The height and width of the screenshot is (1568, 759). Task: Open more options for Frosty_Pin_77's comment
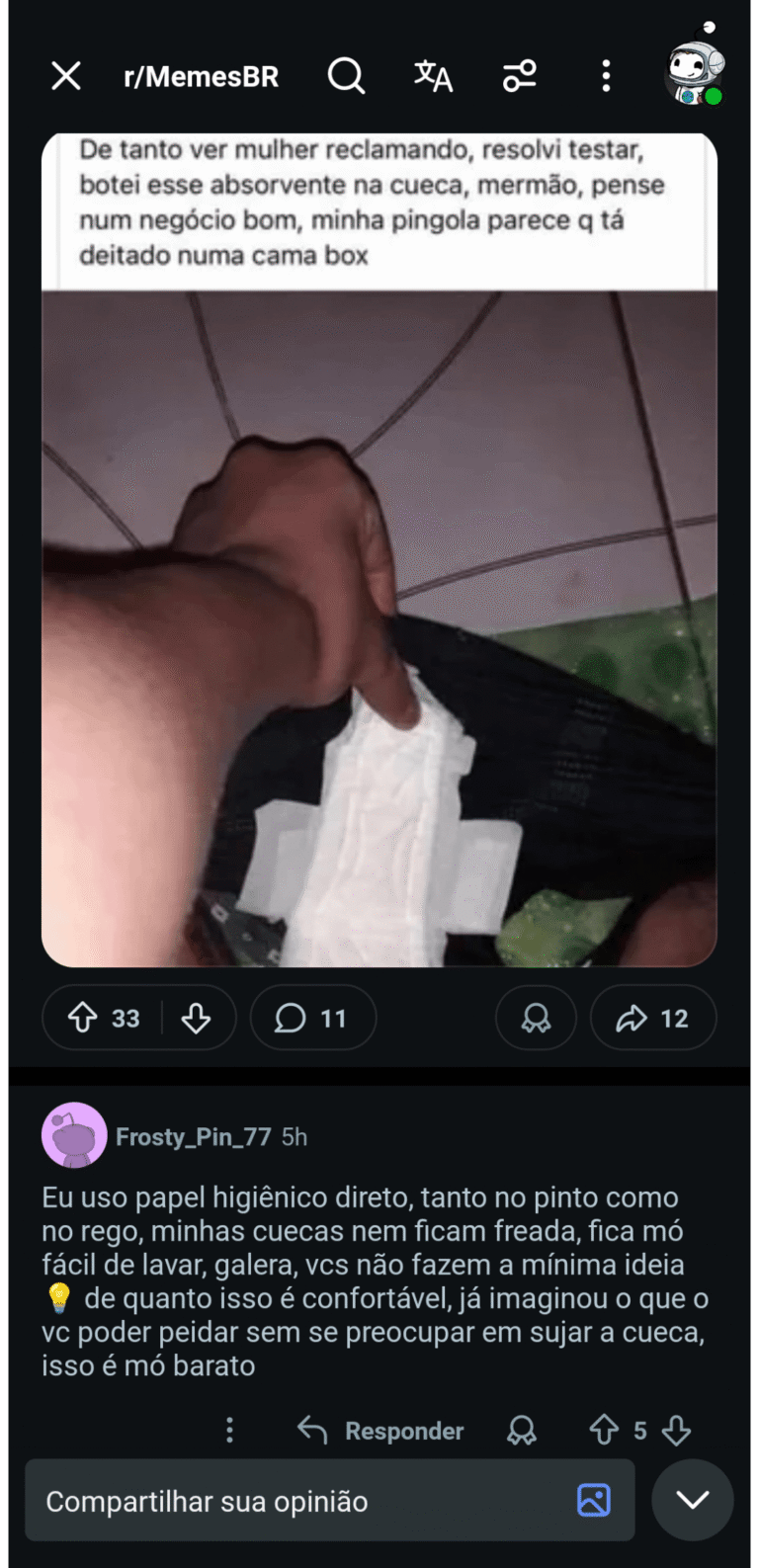[x=229, y=1430]
